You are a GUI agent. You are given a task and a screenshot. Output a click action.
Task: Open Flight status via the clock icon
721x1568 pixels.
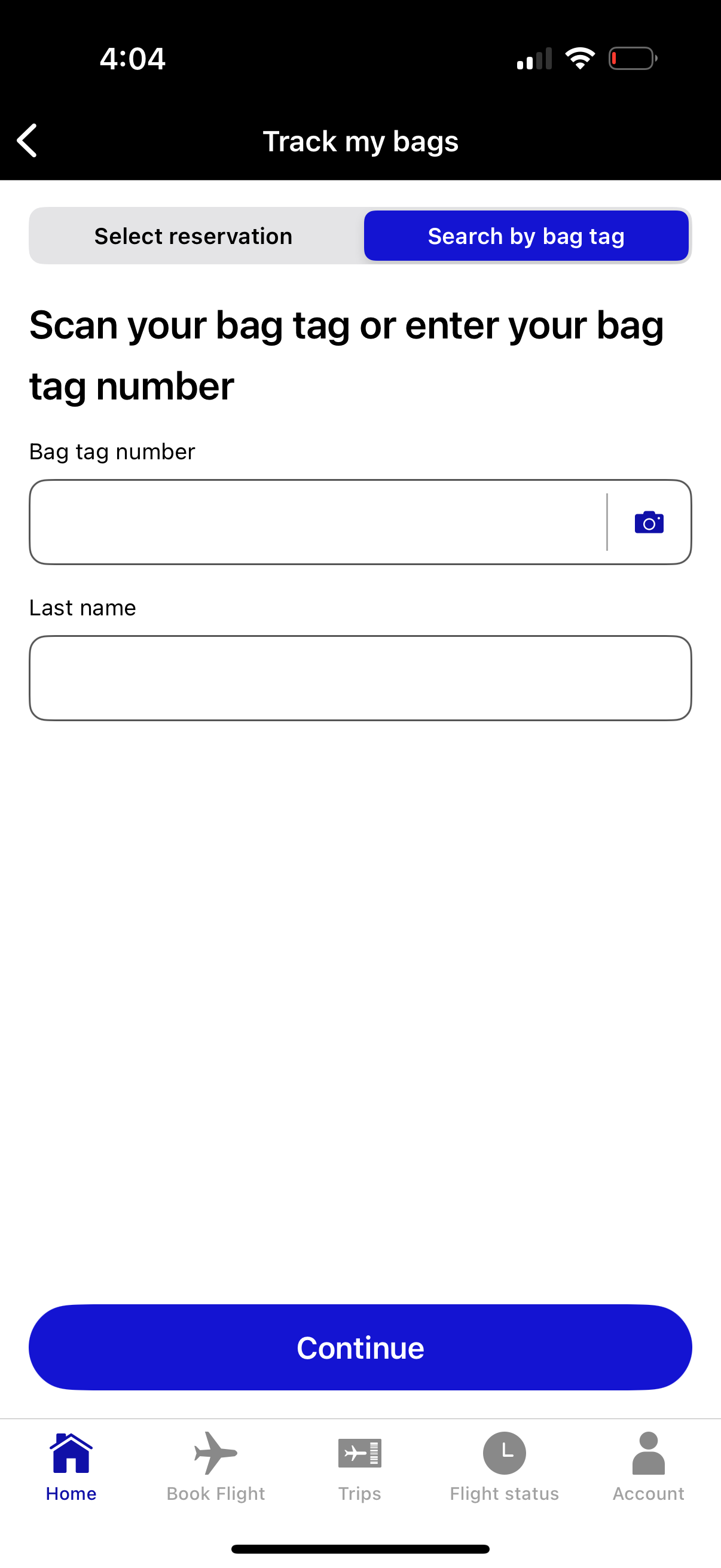coord(504,1454)
